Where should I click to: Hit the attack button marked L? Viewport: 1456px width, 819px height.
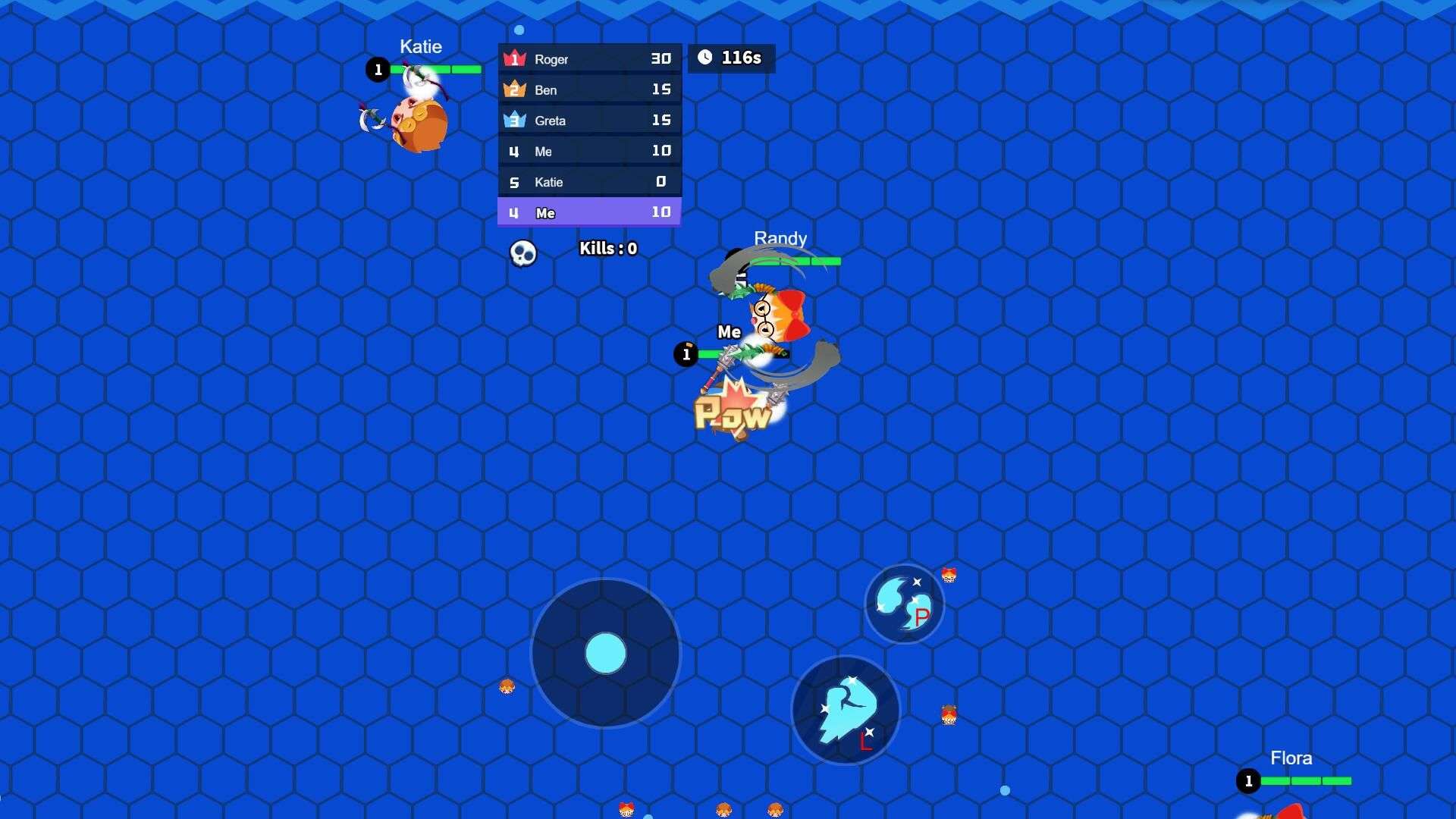[x=846, y=711]
